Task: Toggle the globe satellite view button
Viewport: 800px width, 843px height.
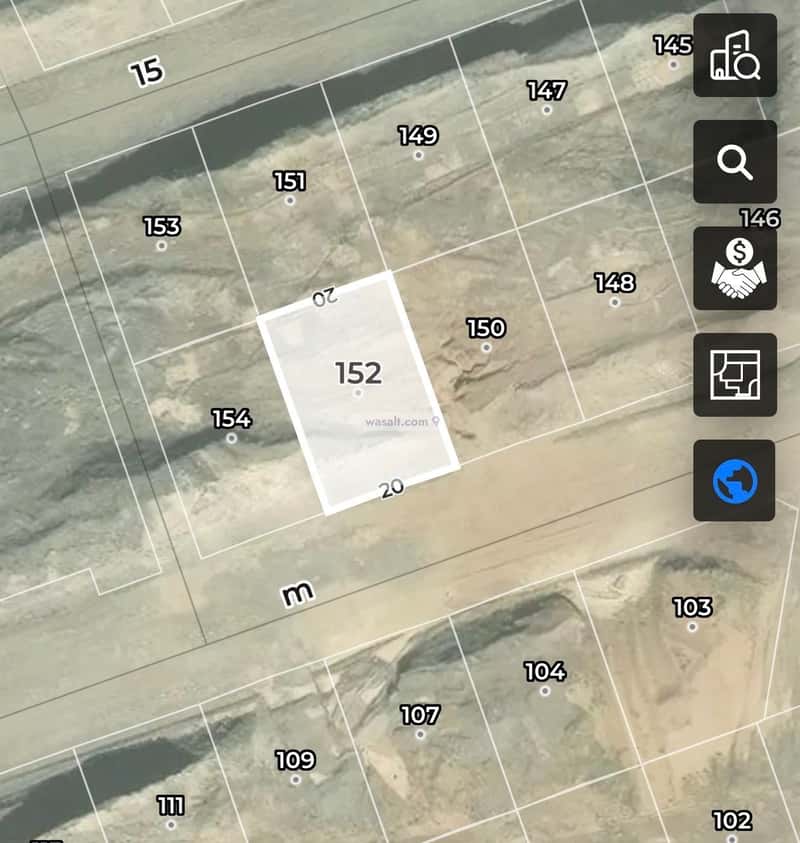Action: tap(735, 481)
